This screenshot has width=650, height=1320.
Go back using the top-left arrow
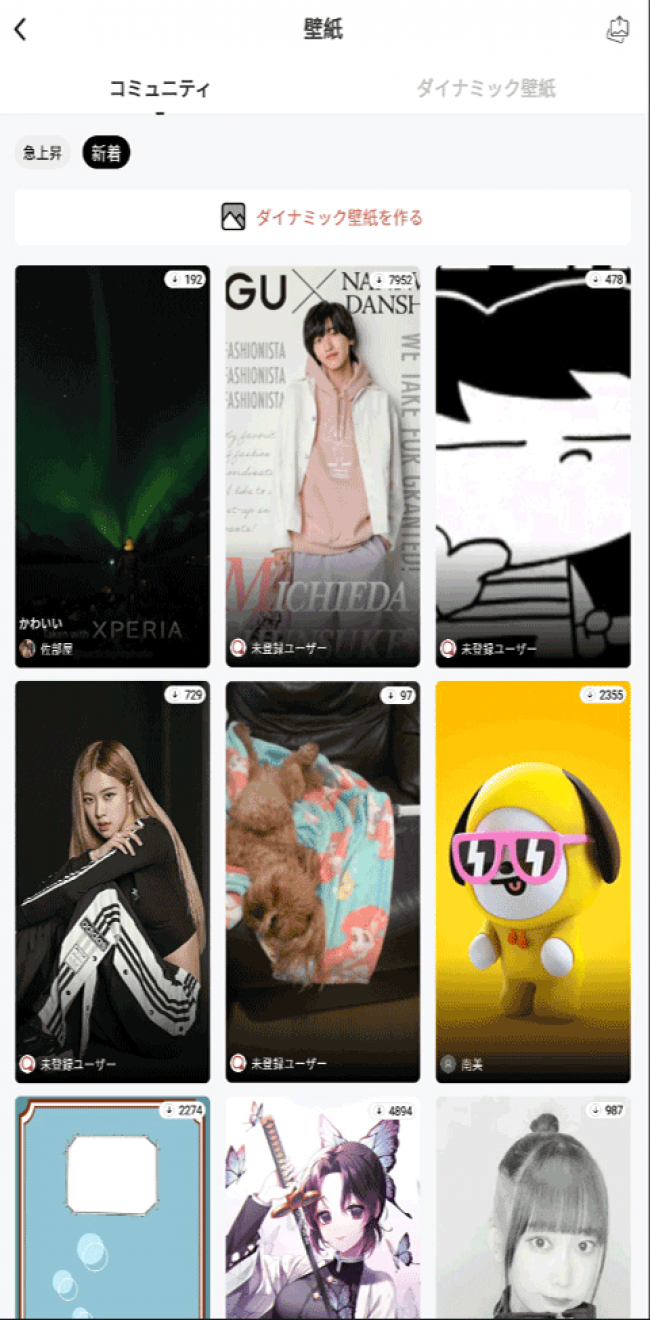[21, 30]
